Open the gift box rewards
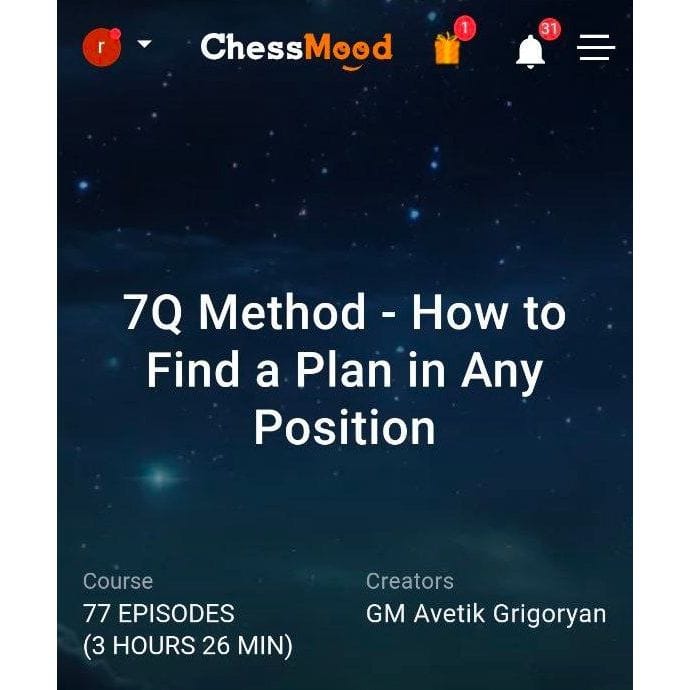Image resolution: width=690 pixels, height=690 pixels. coord(447,48)
